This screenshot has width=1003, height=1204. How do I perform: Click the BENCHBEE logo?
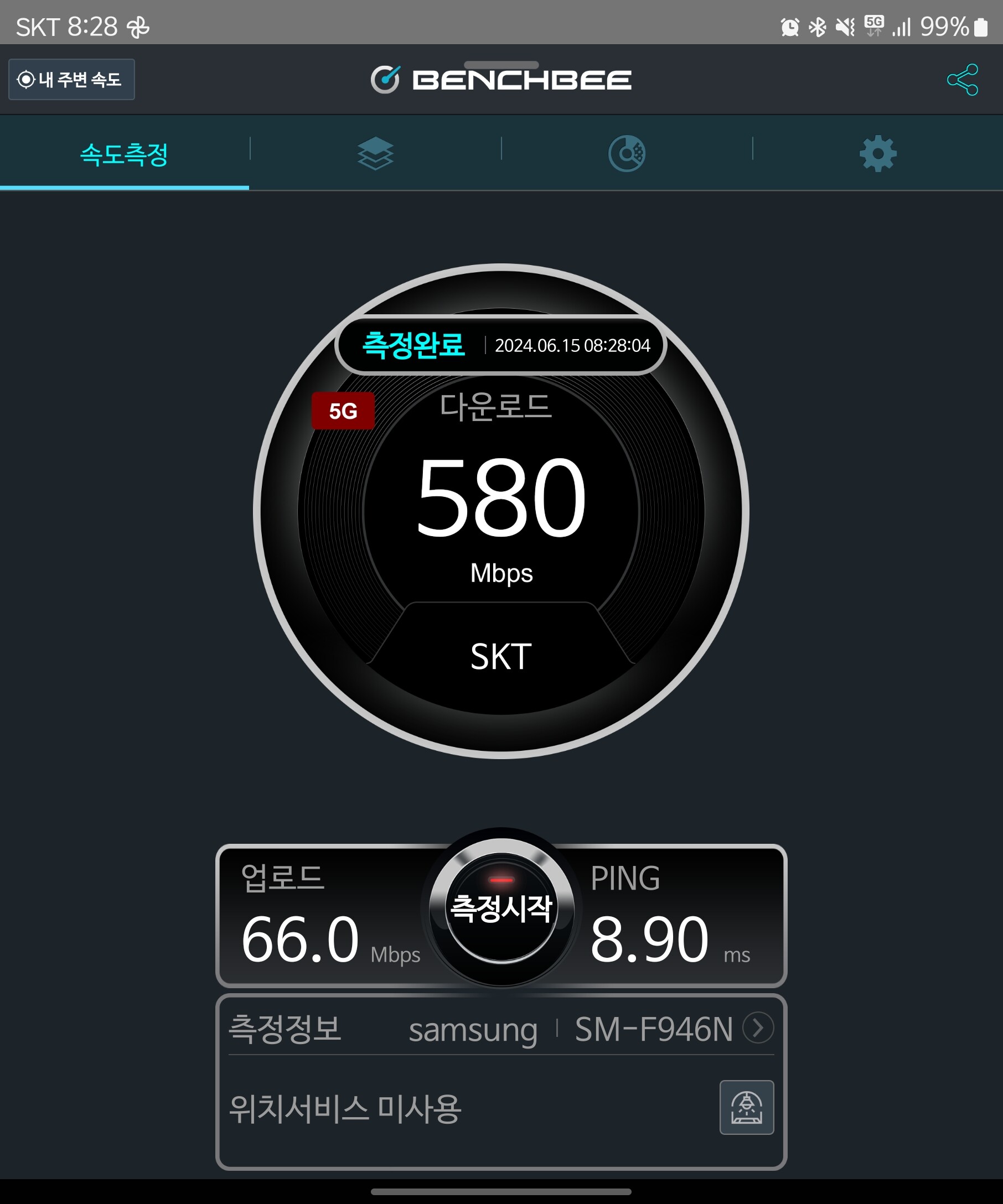500,79
